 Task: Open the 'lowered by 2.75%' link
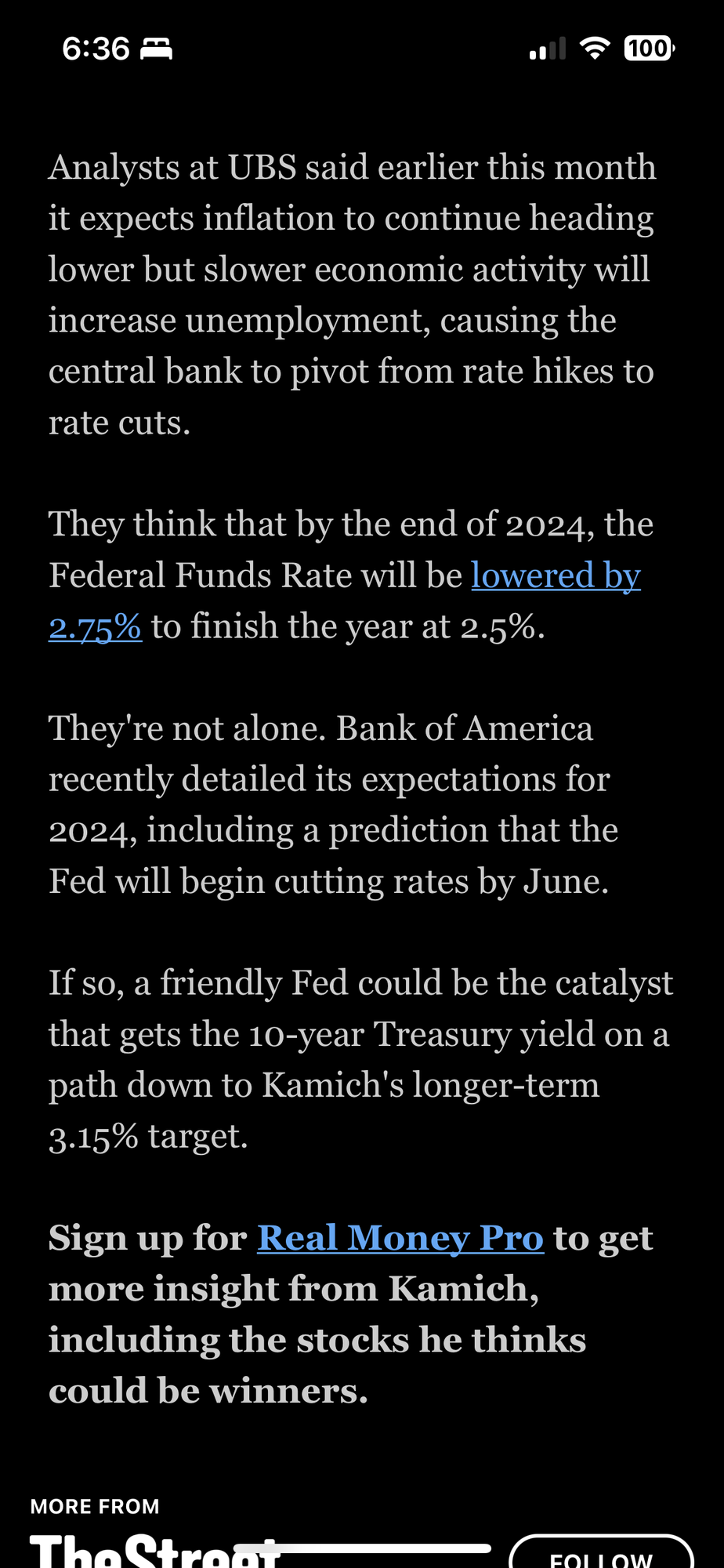click(555, 576)
